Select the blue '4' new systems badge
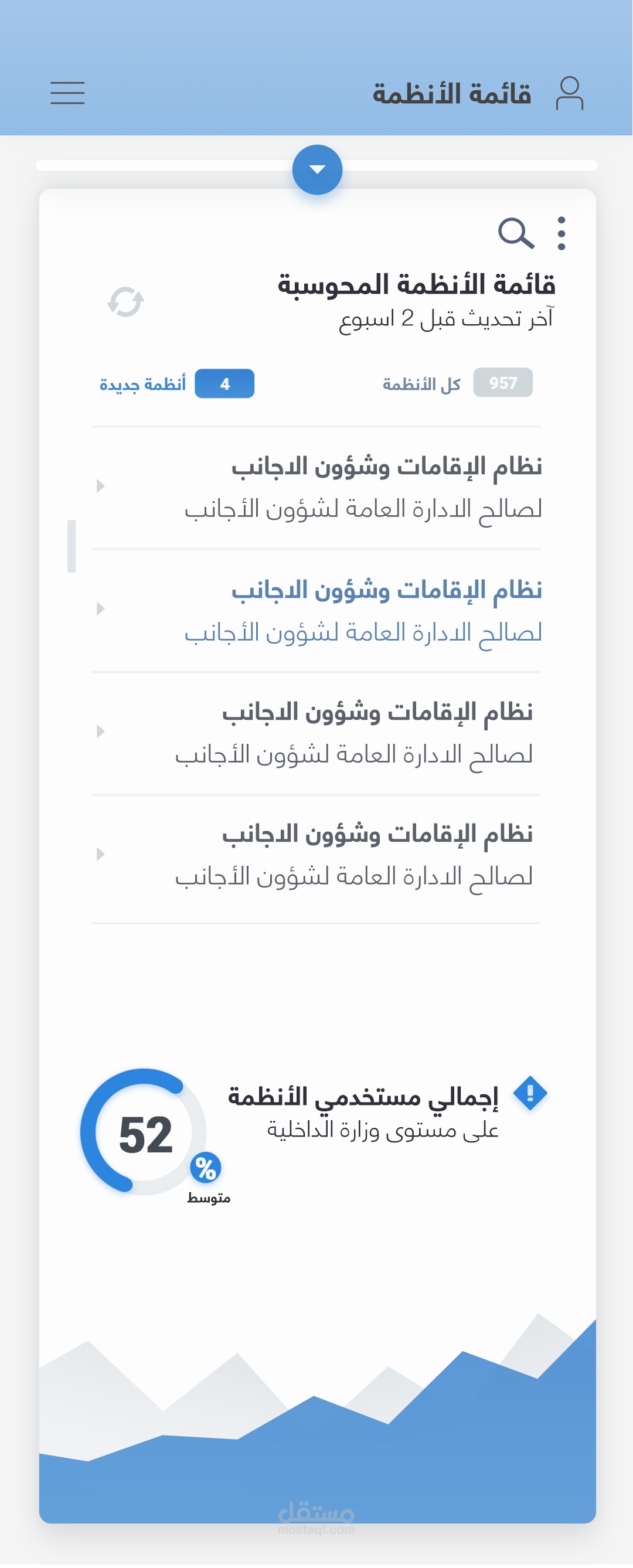Image resolution: width=633 pixels, height=1568 pixels. click(x=225, y=384)
